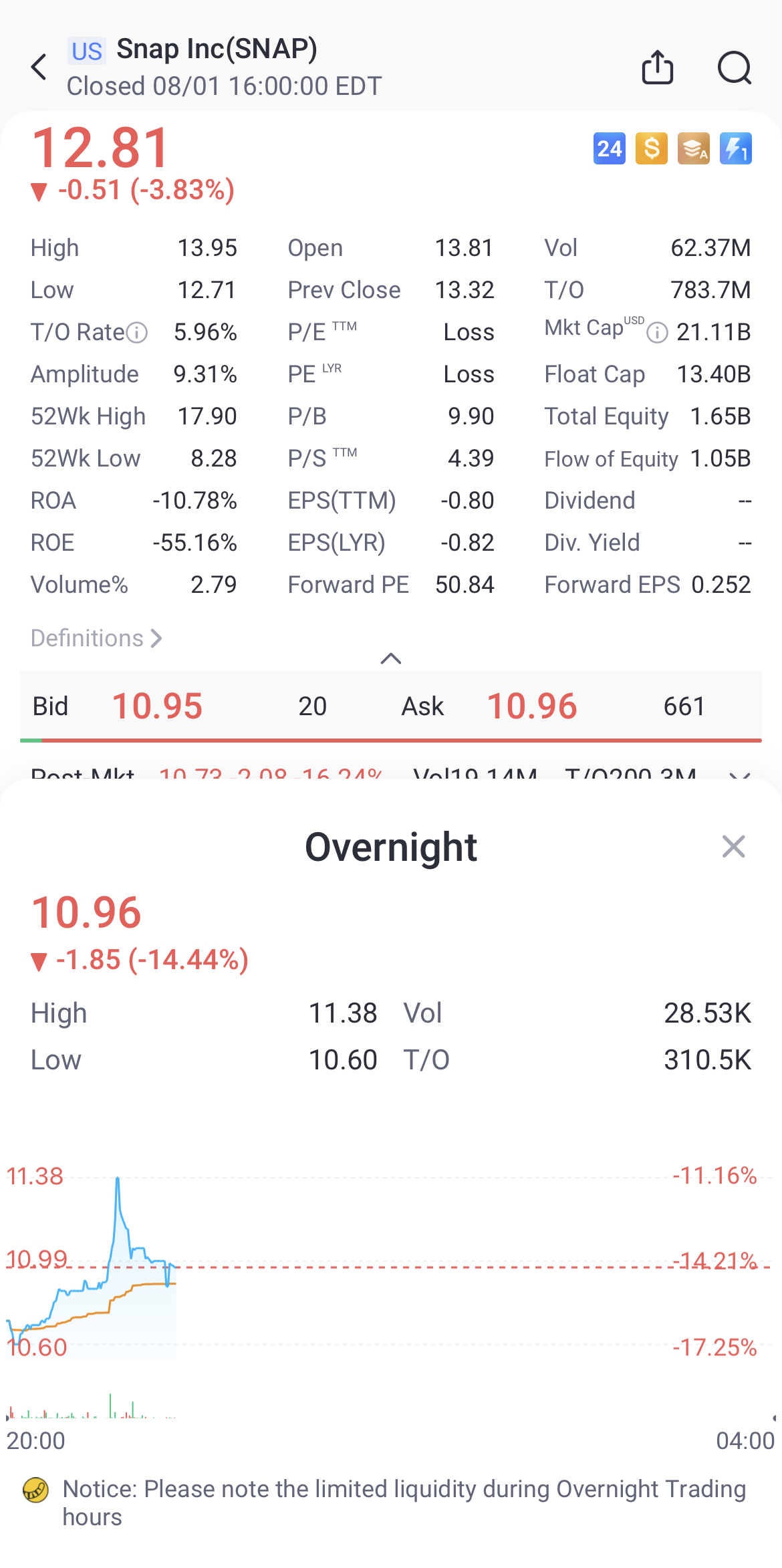Open the Bid and Ask quote row

click(x=391, y=706)
